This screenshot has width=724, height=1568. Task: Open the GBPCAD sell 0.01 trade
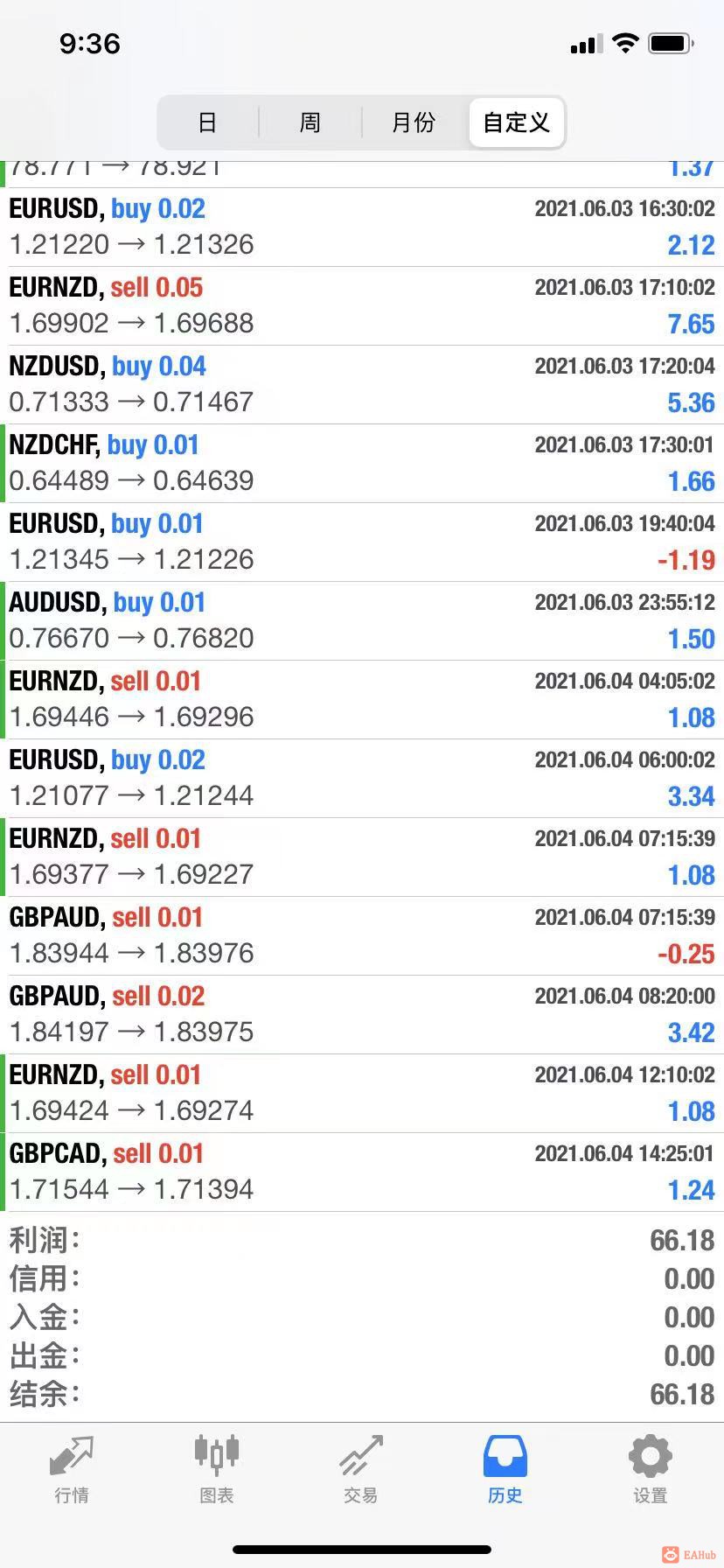click(362, 1172)
